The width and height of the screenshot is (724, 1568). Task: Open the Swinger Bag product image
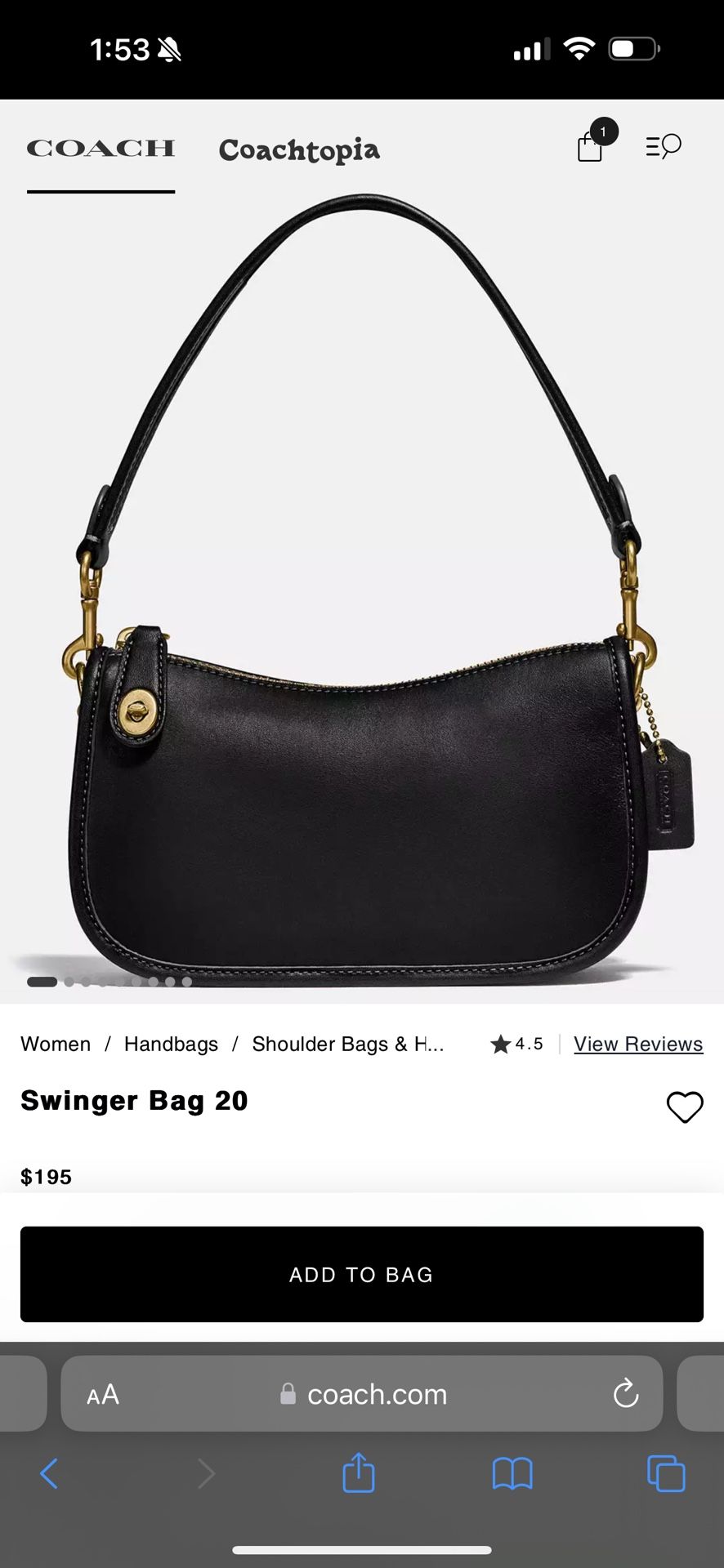(362, 588)
